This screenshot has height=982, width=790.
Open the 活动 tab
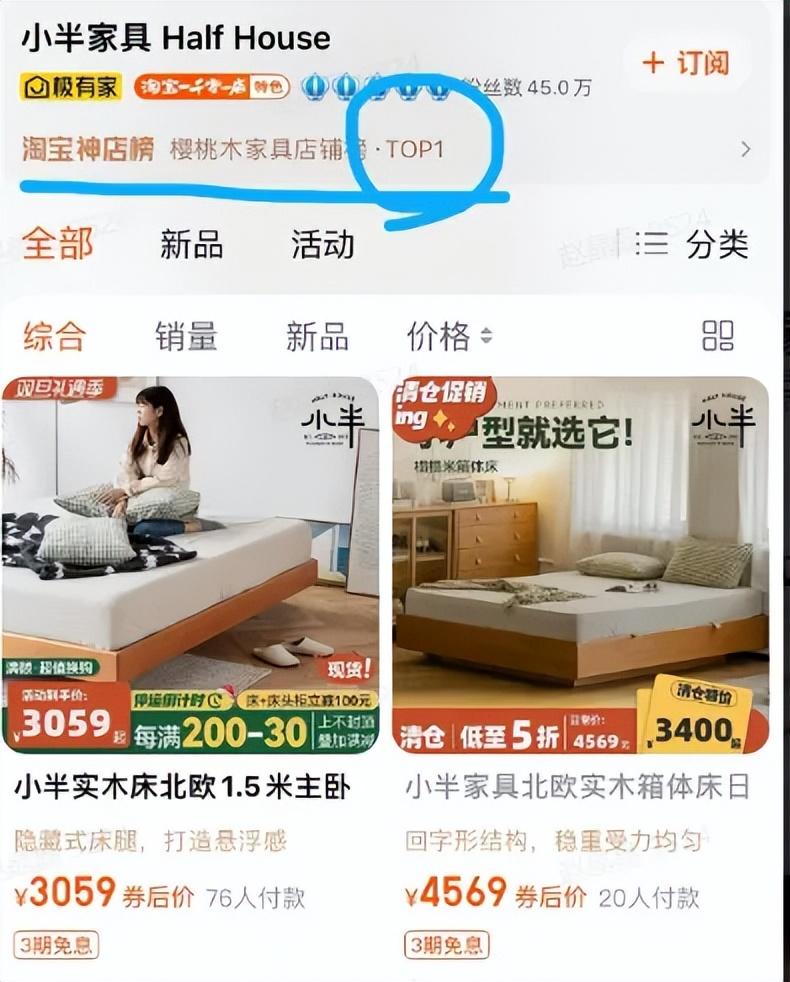click(x=322, y=244)
